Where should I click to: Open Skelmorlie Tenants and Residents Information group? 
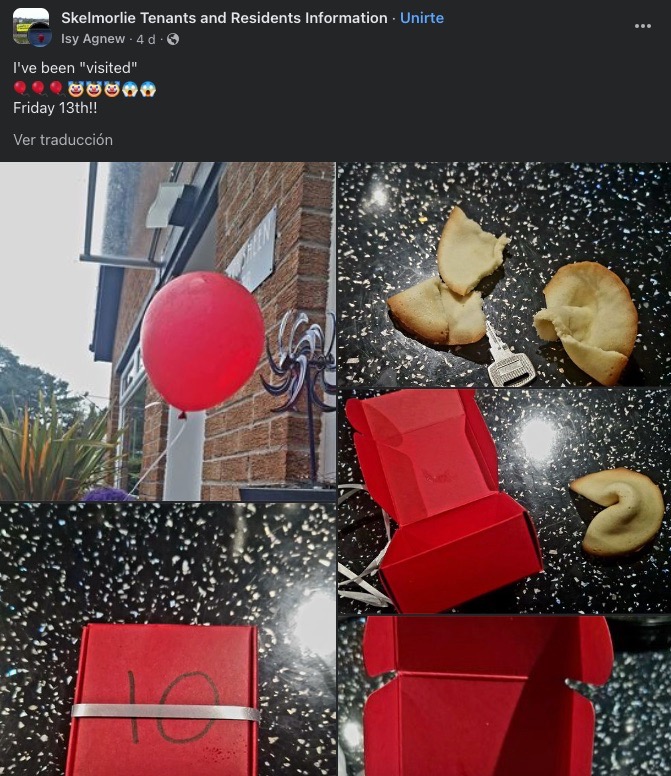coord(224,18)
